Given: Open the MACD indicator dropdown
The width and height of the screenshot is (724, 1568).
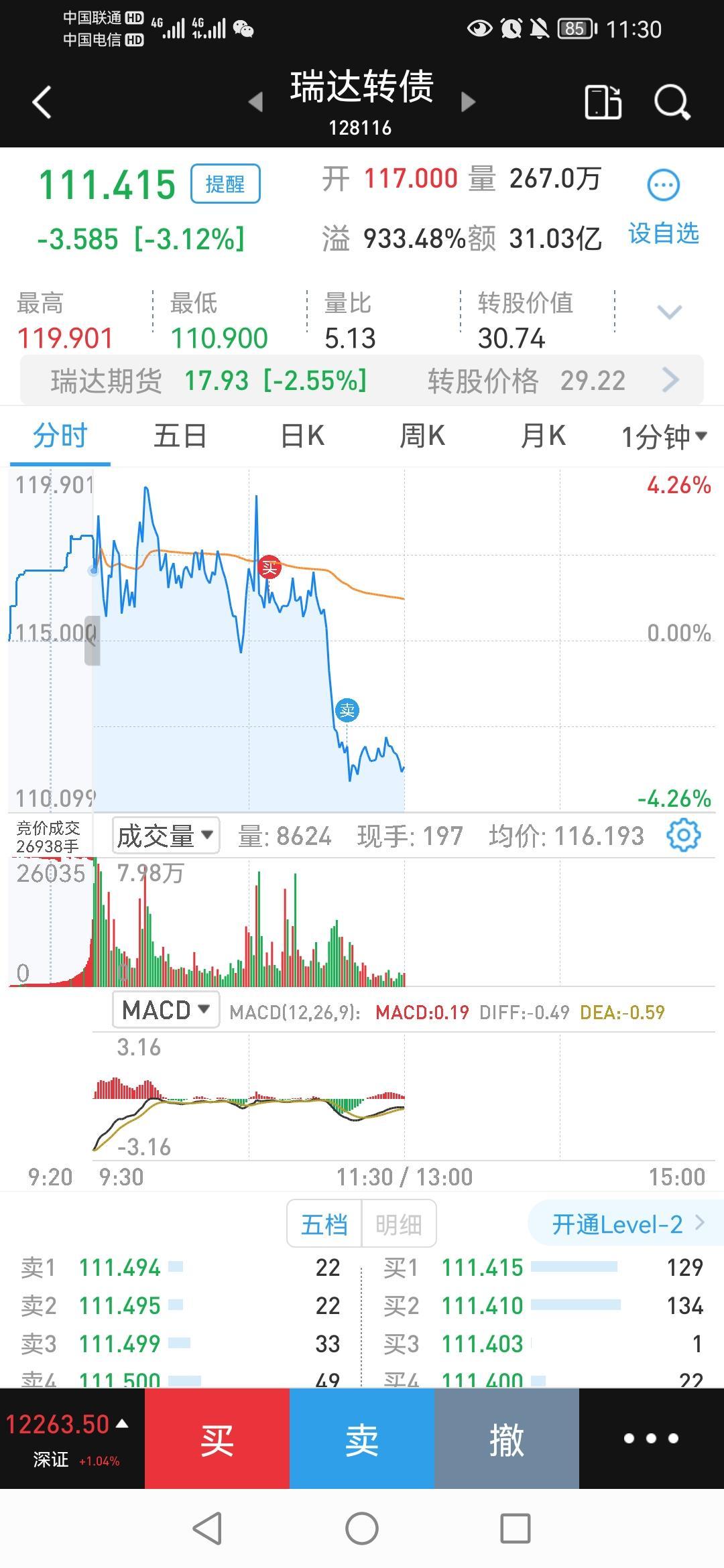Looking at the screenshot, I should tap(166, 1010).
